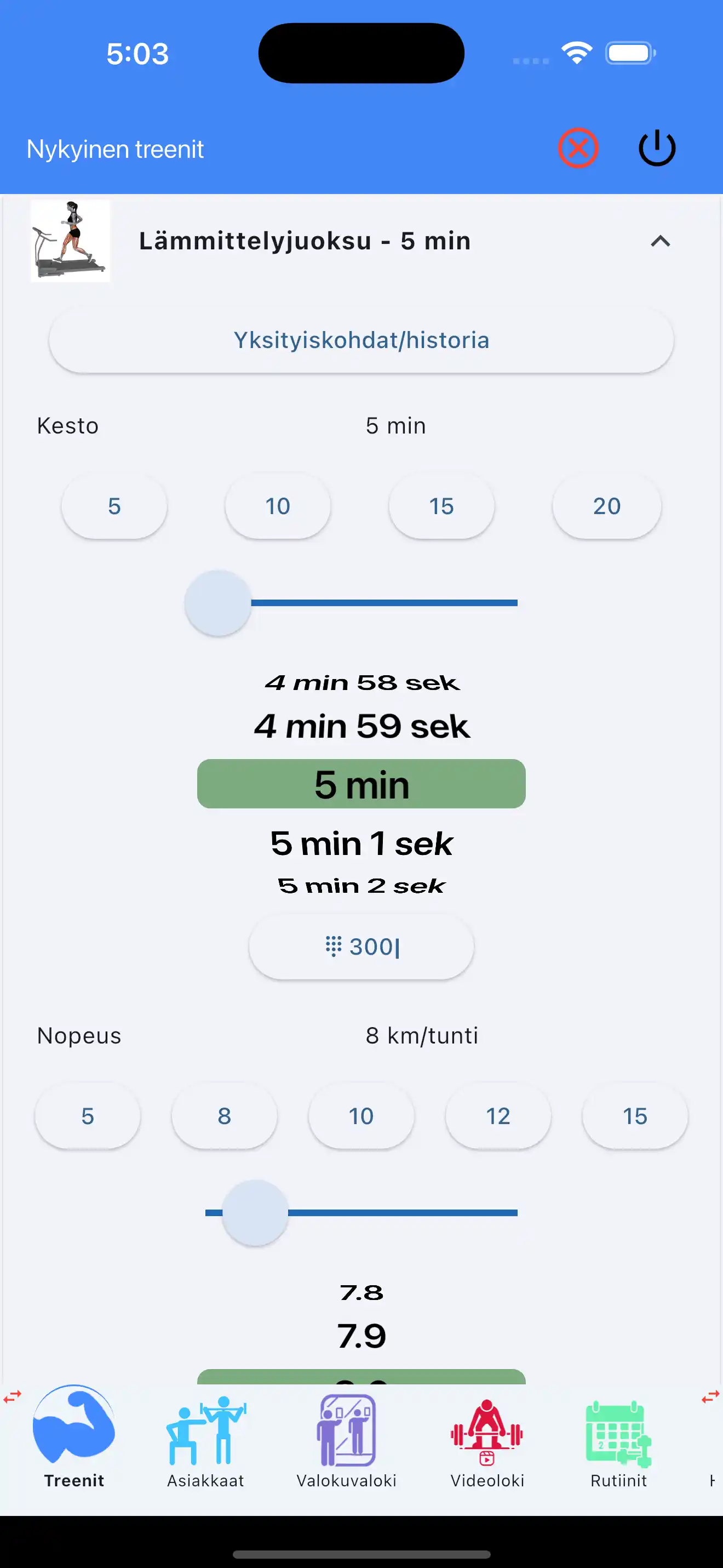Tap the red cancel workout icon
The image size is (723, 1568).
pos(578,148)
